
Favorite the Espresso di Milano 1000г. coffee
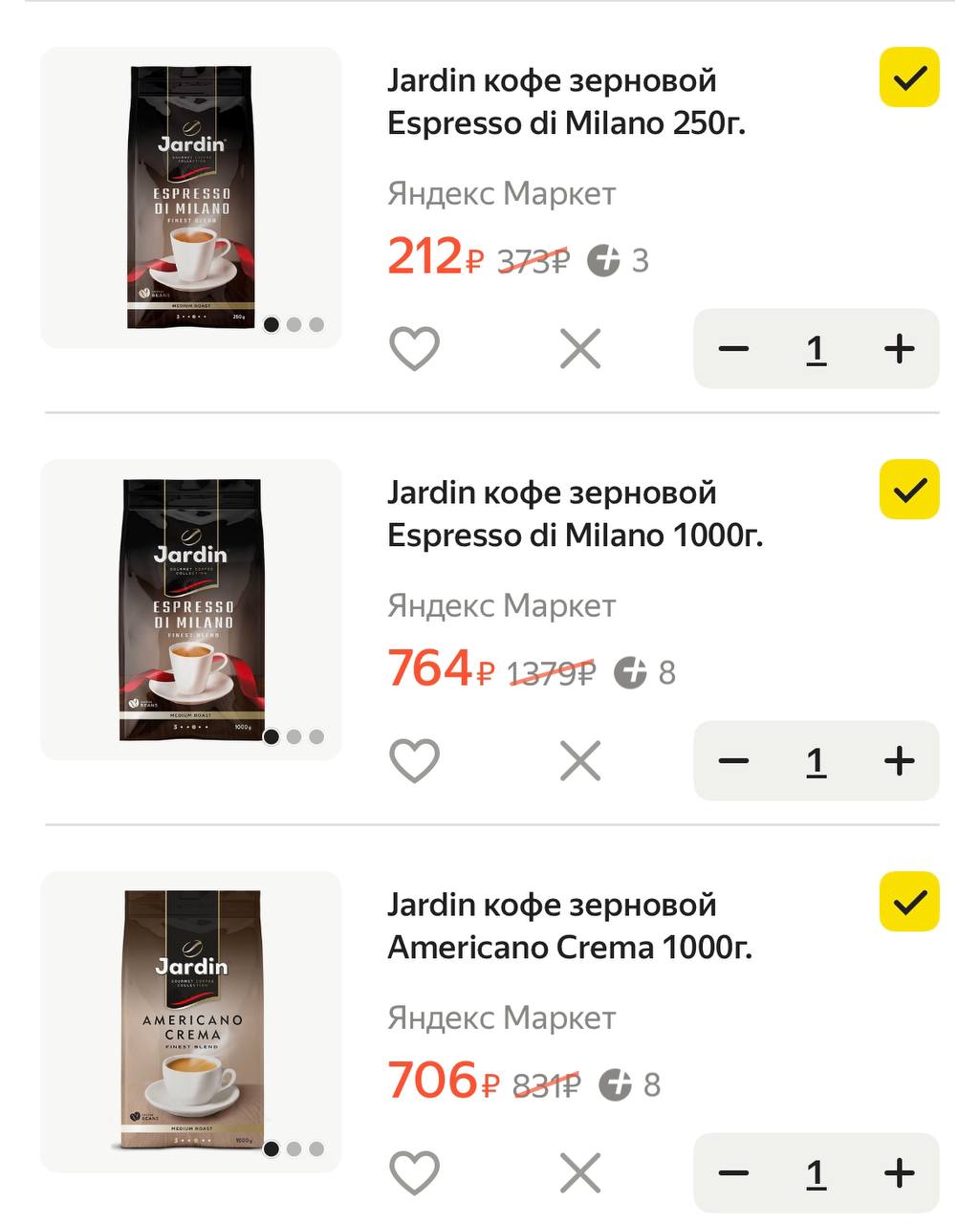(415, 761)
